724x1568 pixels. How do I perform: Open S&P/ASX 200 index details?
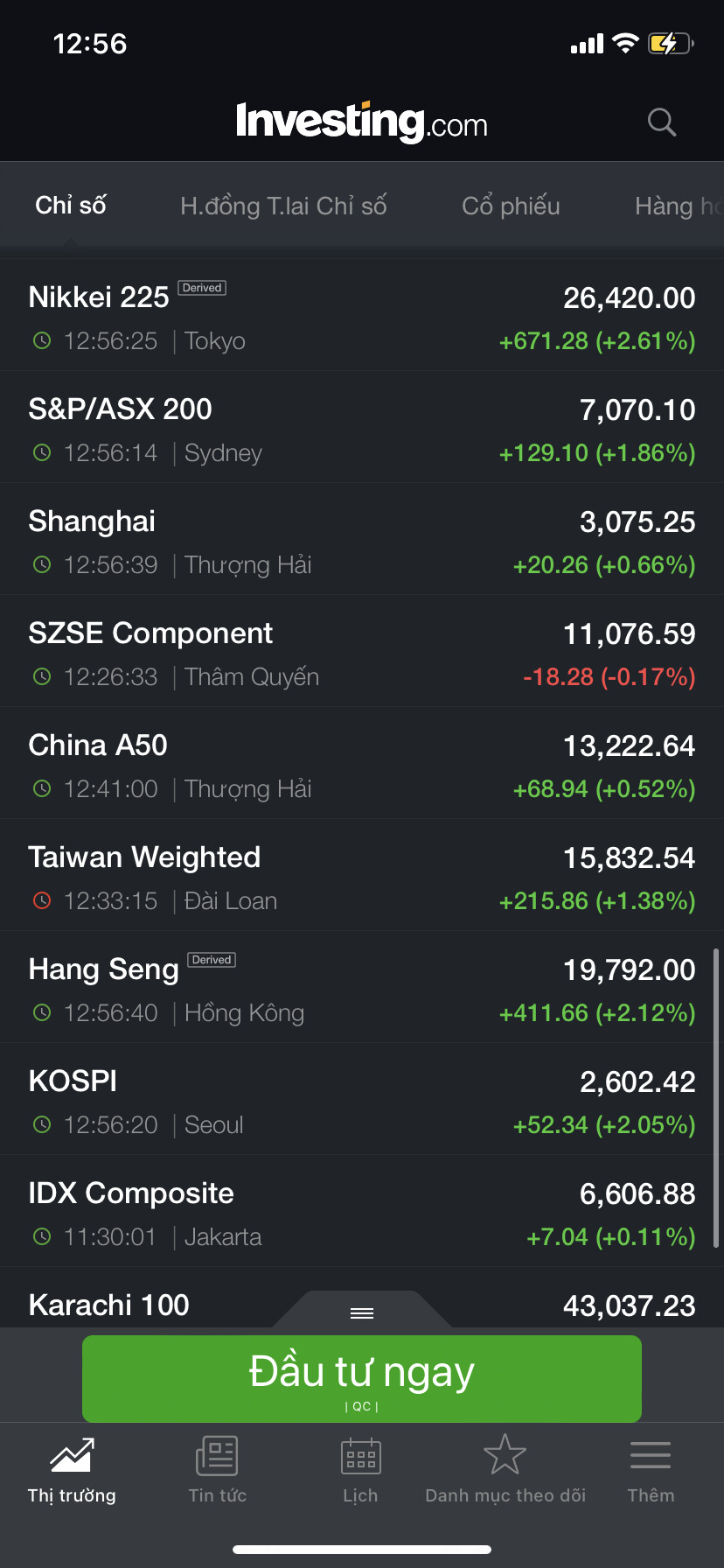[362, 429]
